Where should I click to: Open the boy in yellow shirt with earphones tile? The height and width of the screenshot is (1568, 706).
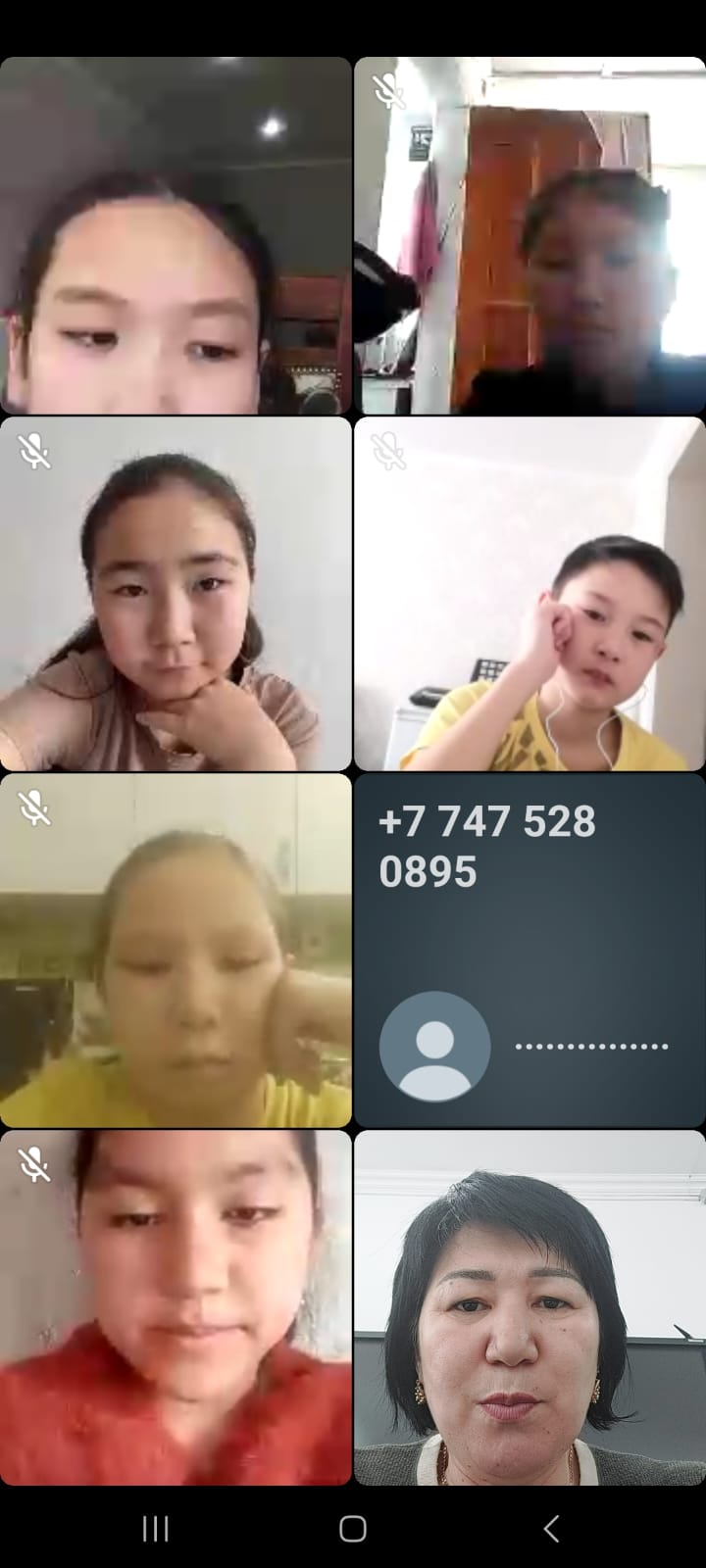529,594
